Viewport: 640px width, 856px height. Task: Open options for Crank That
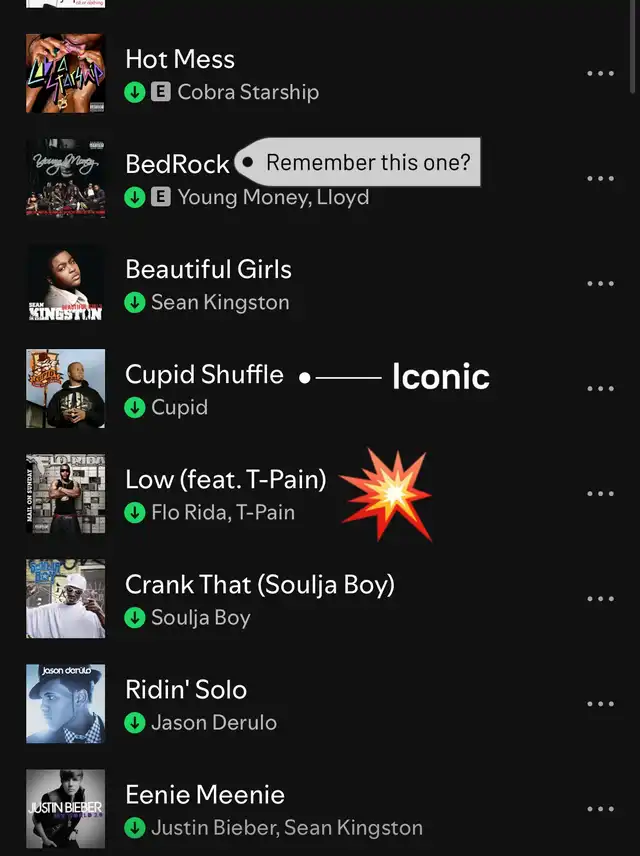pos(600,599)
